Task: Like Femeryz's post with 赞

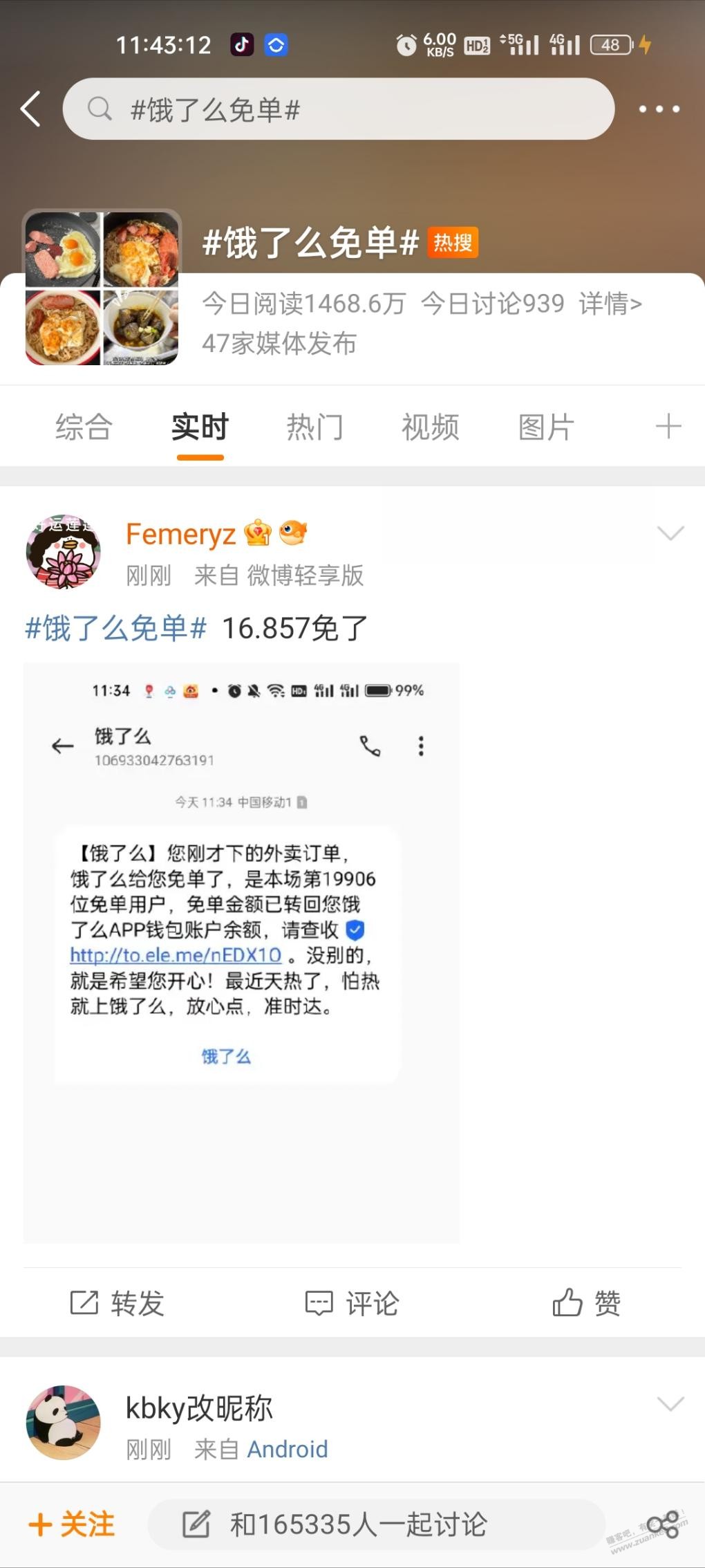Action: tap(587, 1303)
